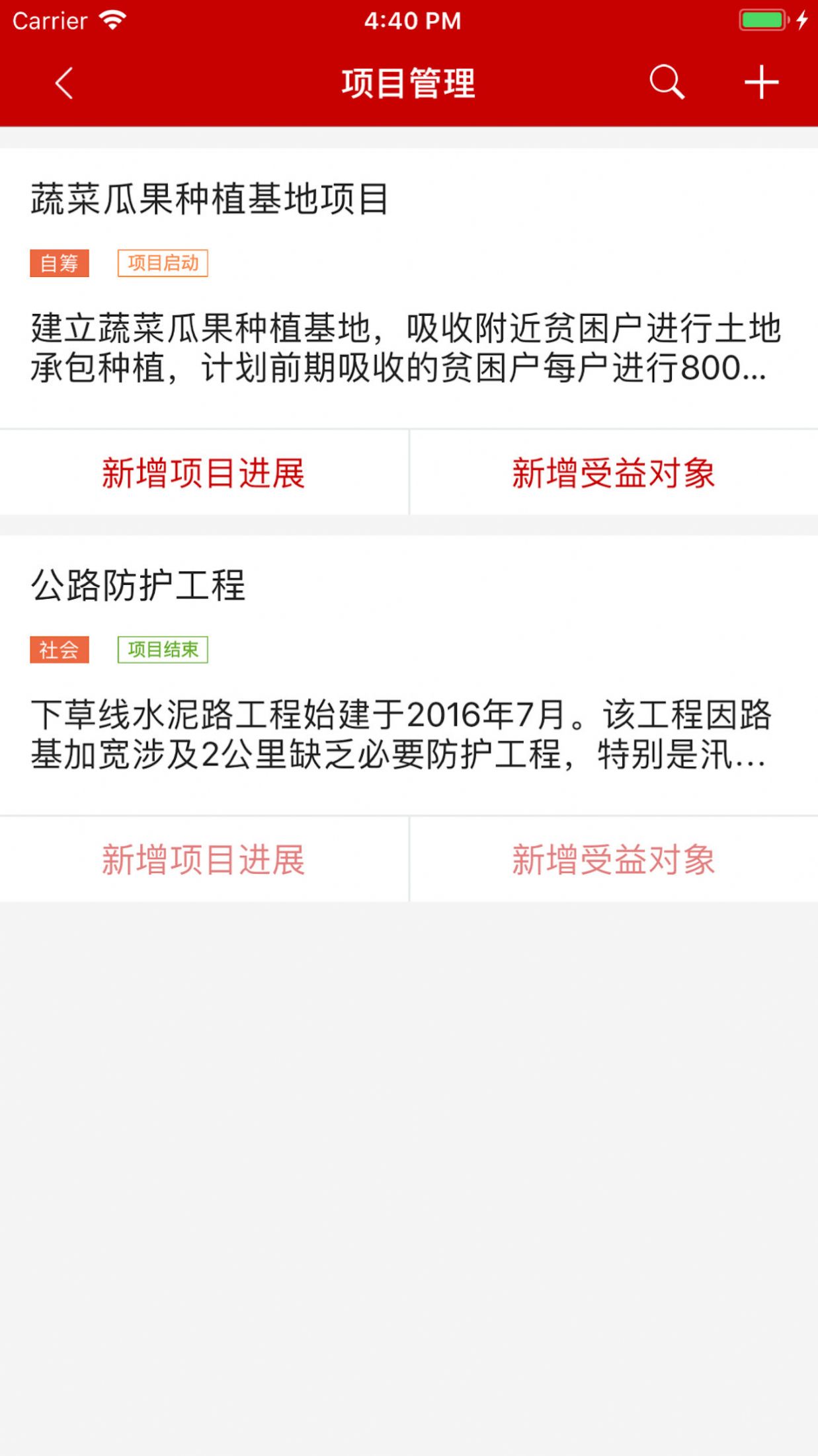This screenshot has width=818, height=1456.
Task: Tap the clock showing 4:40 PM
Action: click(x=409, y=20)
